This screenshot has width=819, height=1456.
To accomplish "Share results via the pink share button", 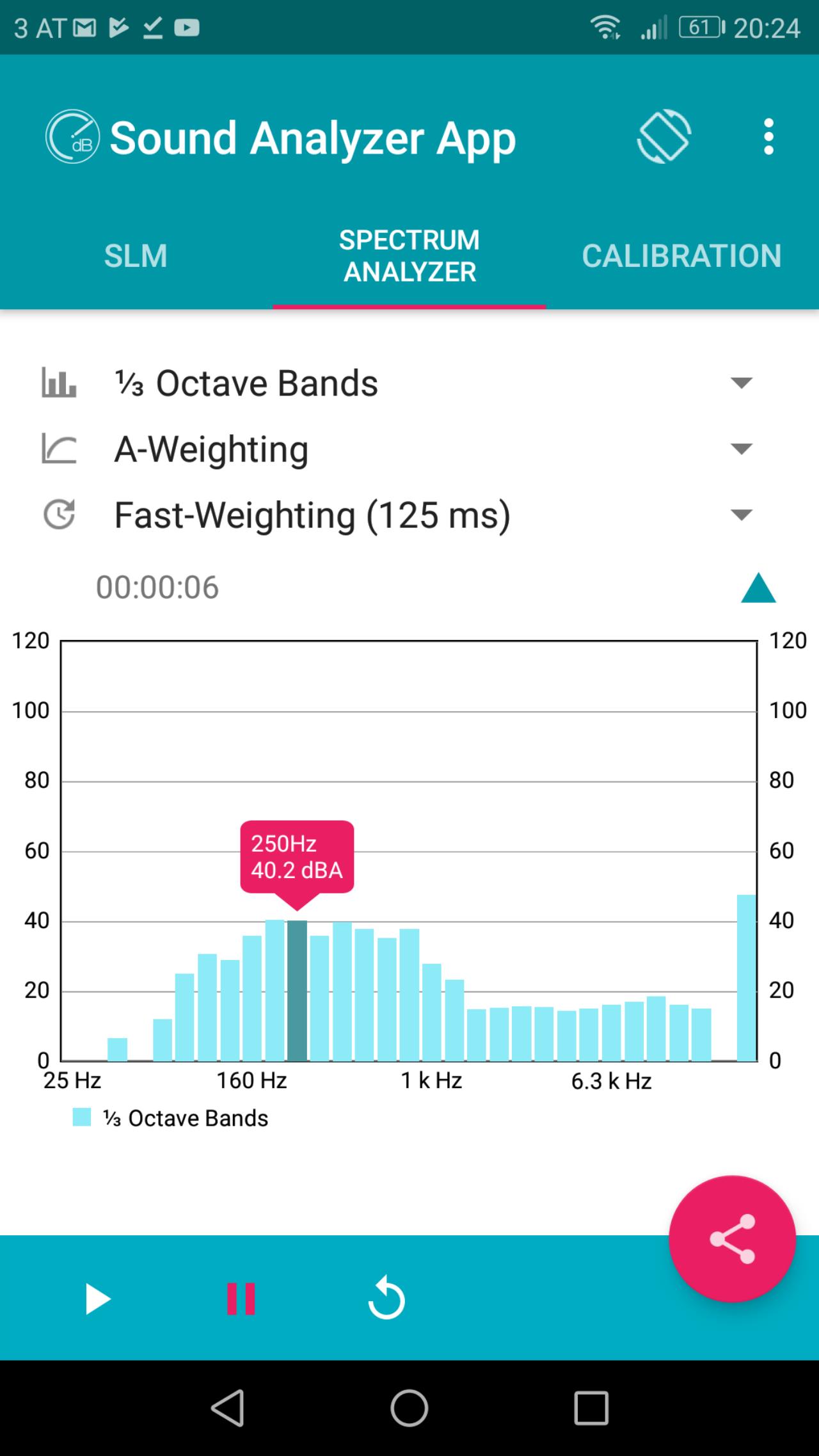I will point(732,1240).
